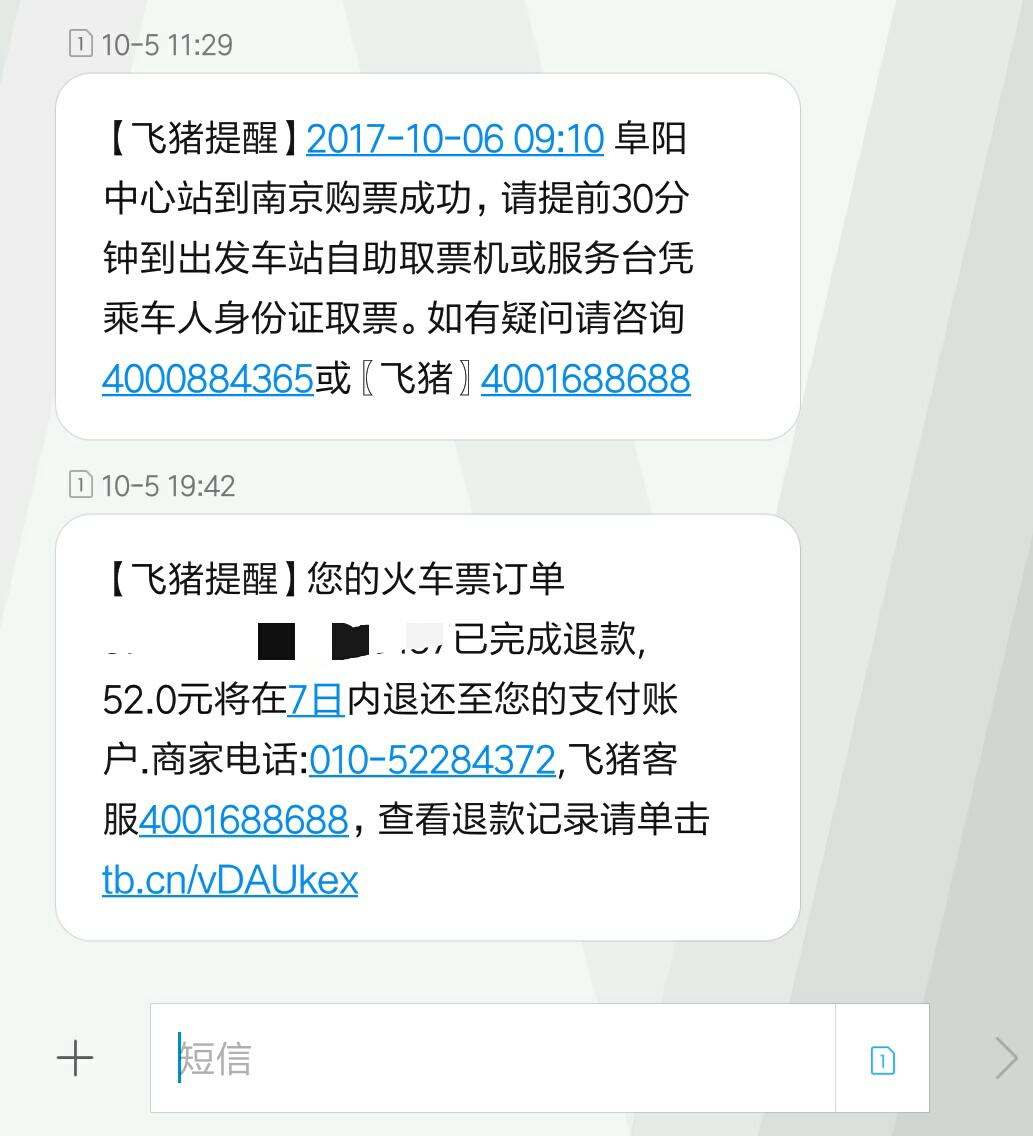Call merchant number 010-52284372
Image resolution: width=1033 pixels, height=1136 pixels.
[432, 760]
